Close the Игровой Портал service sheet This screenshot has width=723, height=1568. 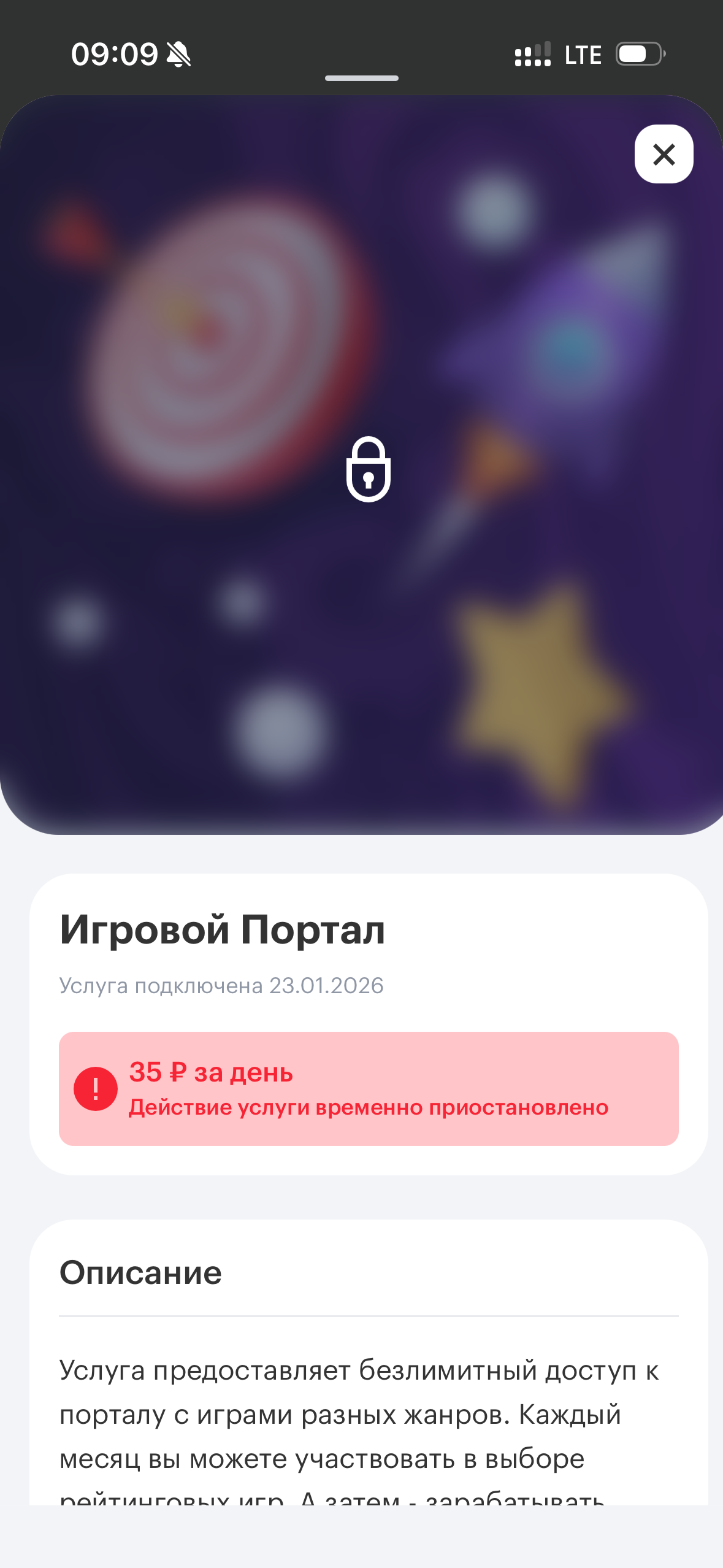pos(664,154)
